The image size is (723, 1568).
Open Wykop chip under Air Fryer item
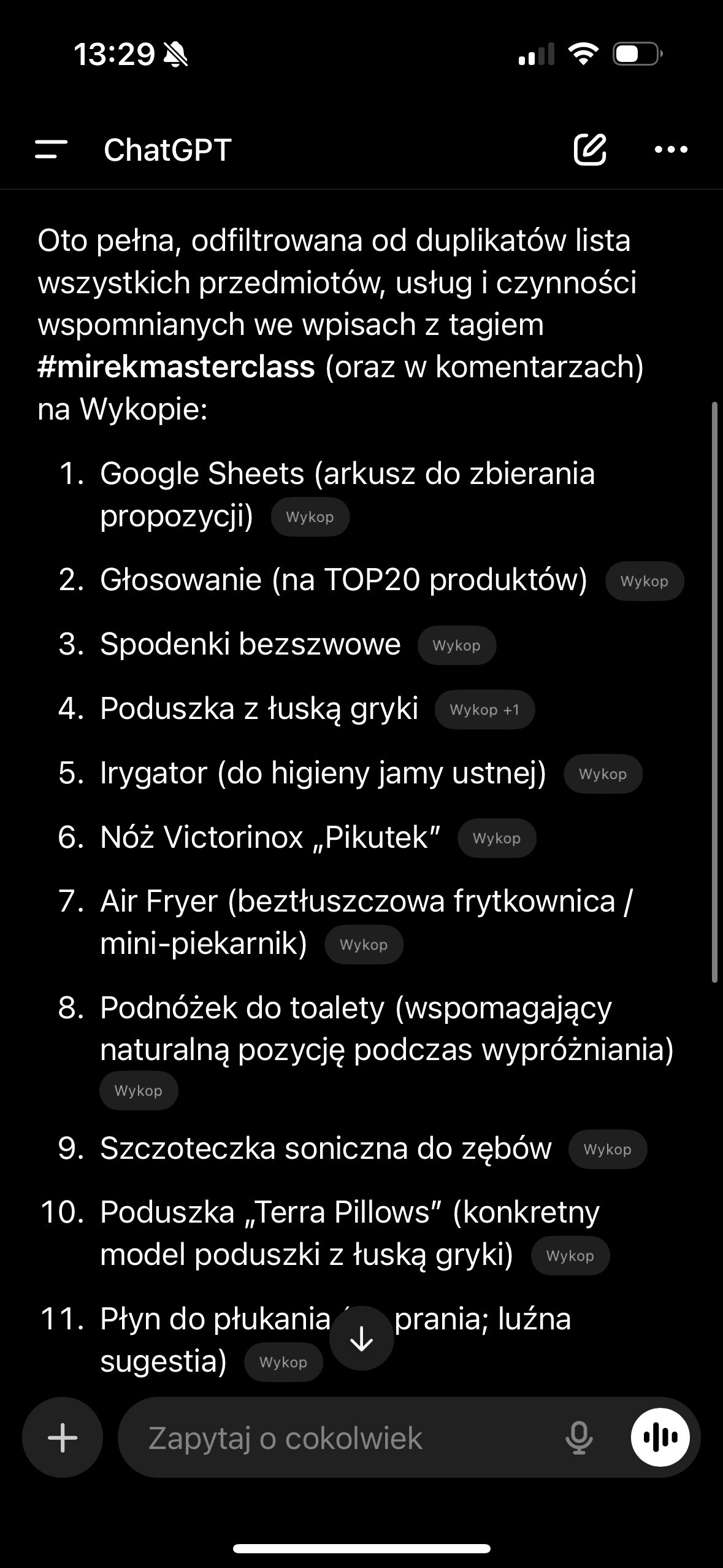pyautogui.click(x=363, y=945)
